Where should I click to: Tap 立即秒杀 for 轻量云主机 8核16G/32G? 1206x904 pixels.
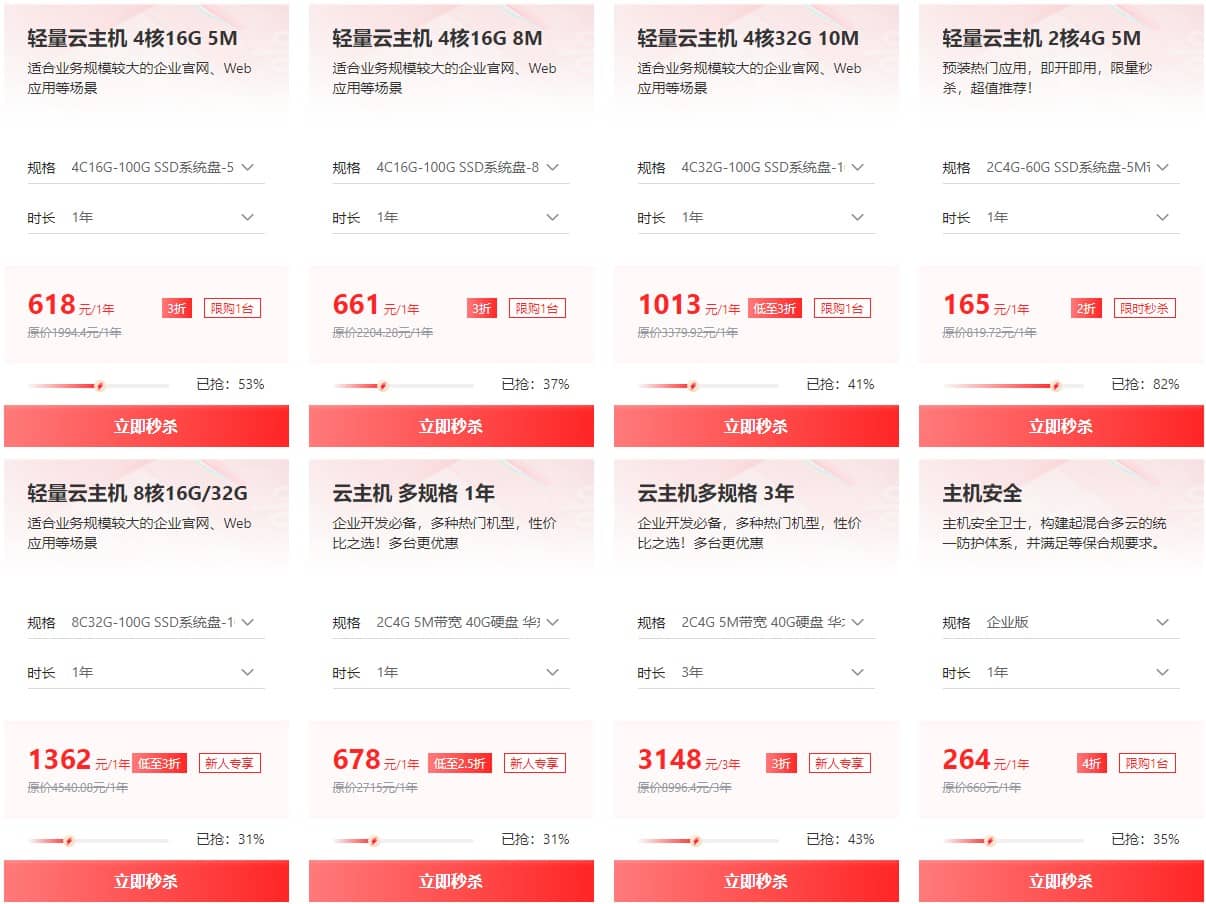click(x=146, y=881)
